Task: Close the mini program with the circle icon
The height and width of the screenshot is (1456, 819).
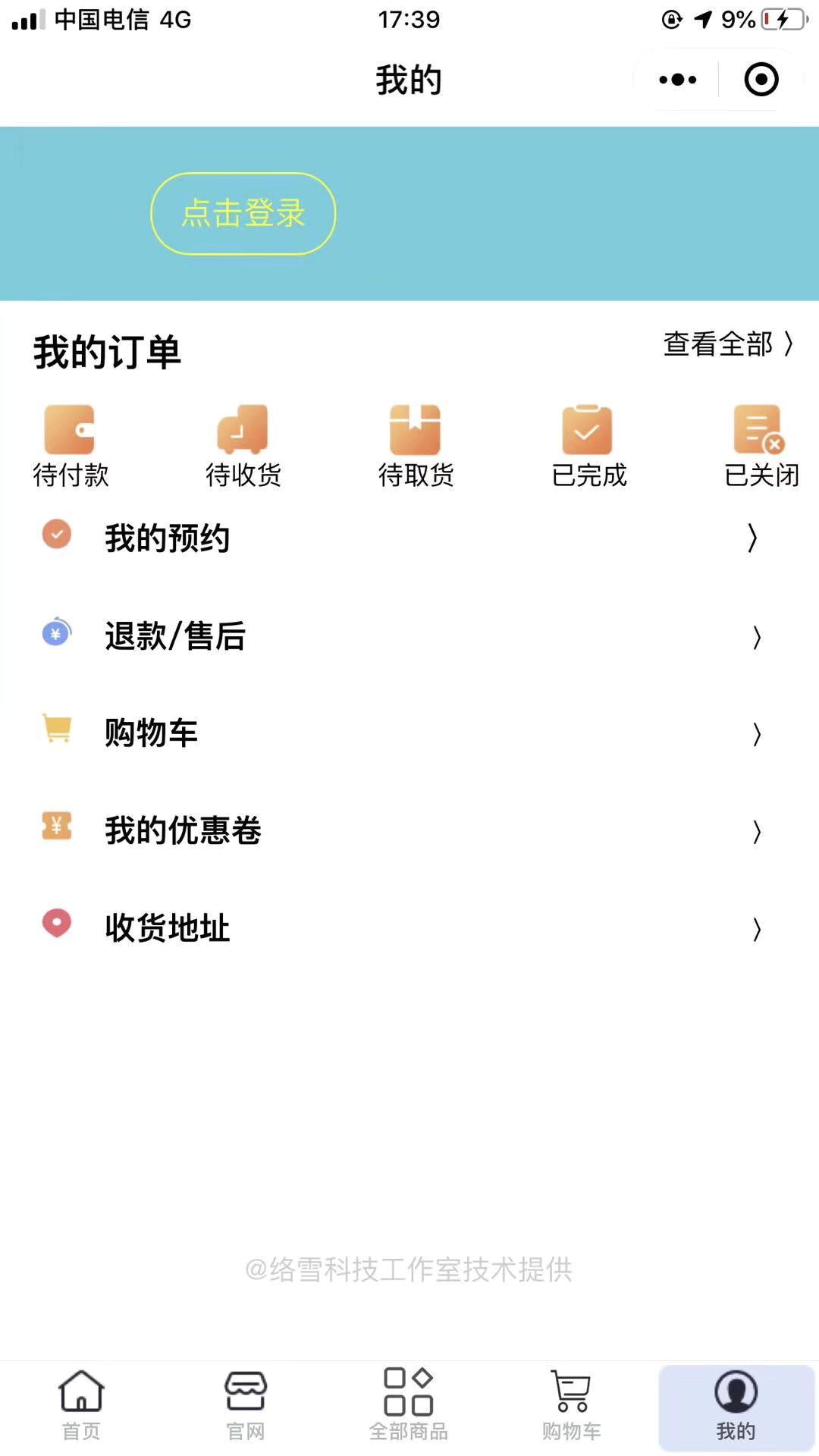Action: (x=761, y=80)
